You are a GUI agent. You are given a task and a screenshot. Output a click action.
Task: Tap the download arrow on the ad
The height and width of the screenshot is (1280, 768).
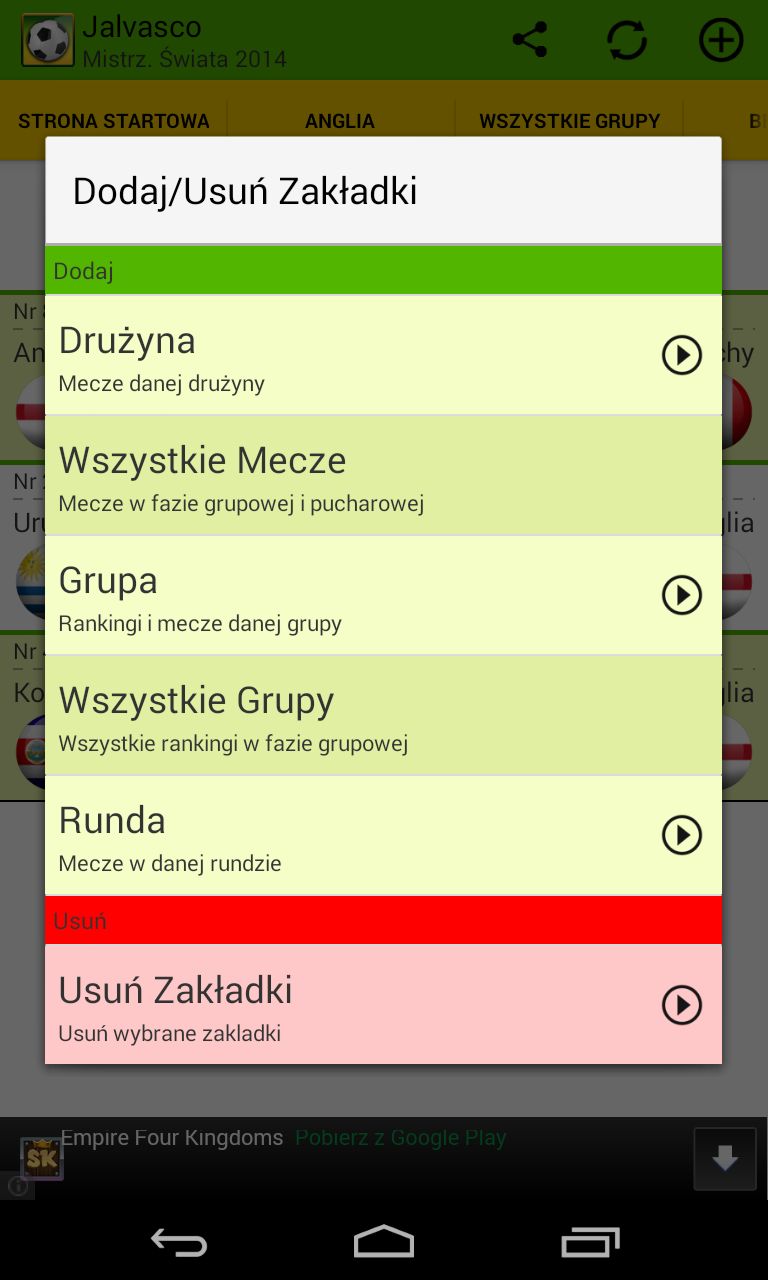click(x=725, y=1159)
